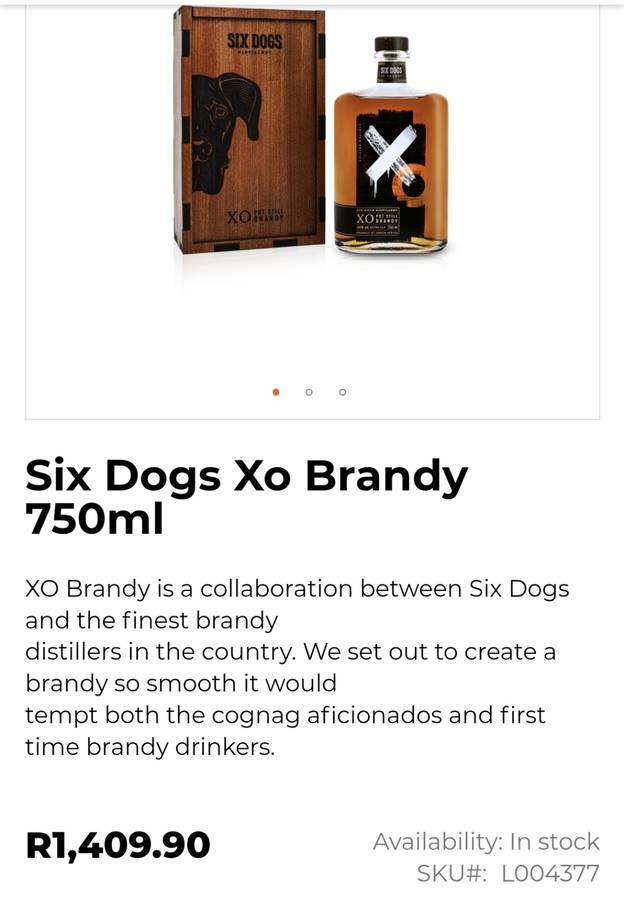
Task: Jump to the third product image dot
Action: point(342,392)
